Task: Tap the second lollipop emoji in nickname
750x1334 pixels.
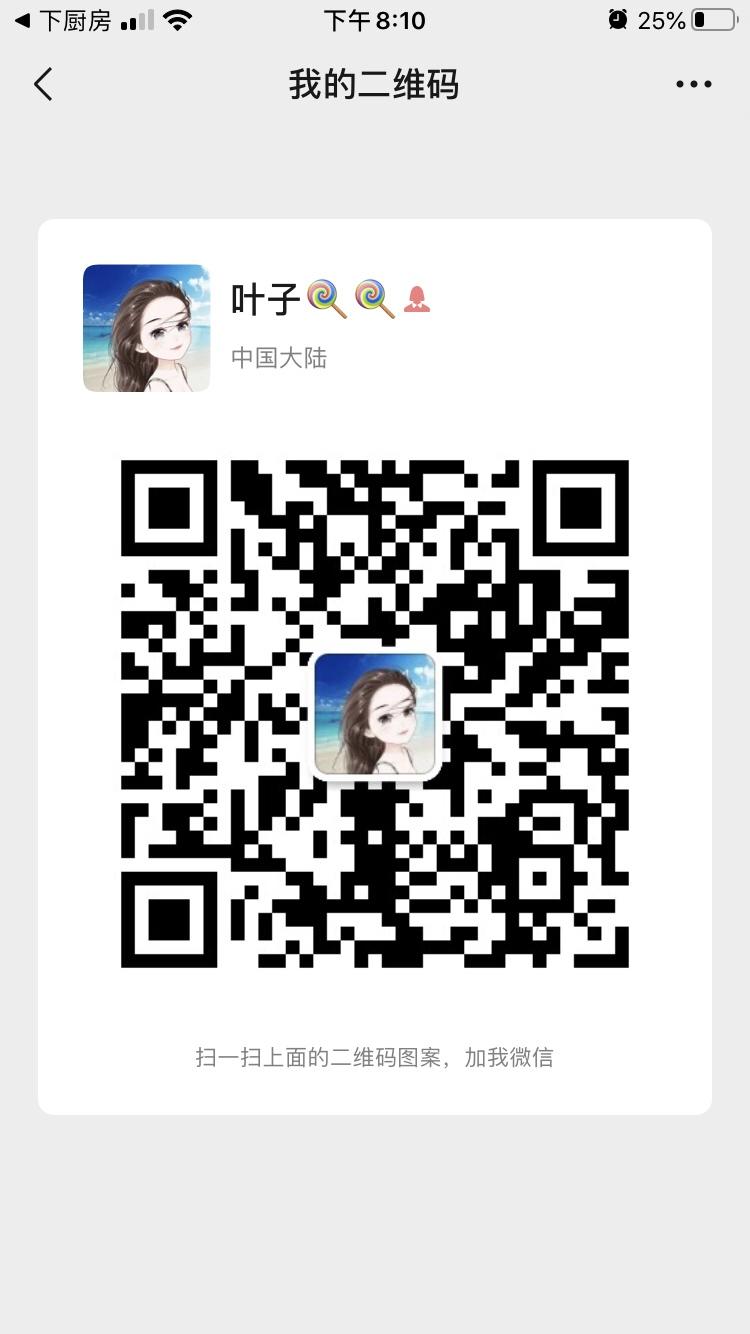Action: 370,296
